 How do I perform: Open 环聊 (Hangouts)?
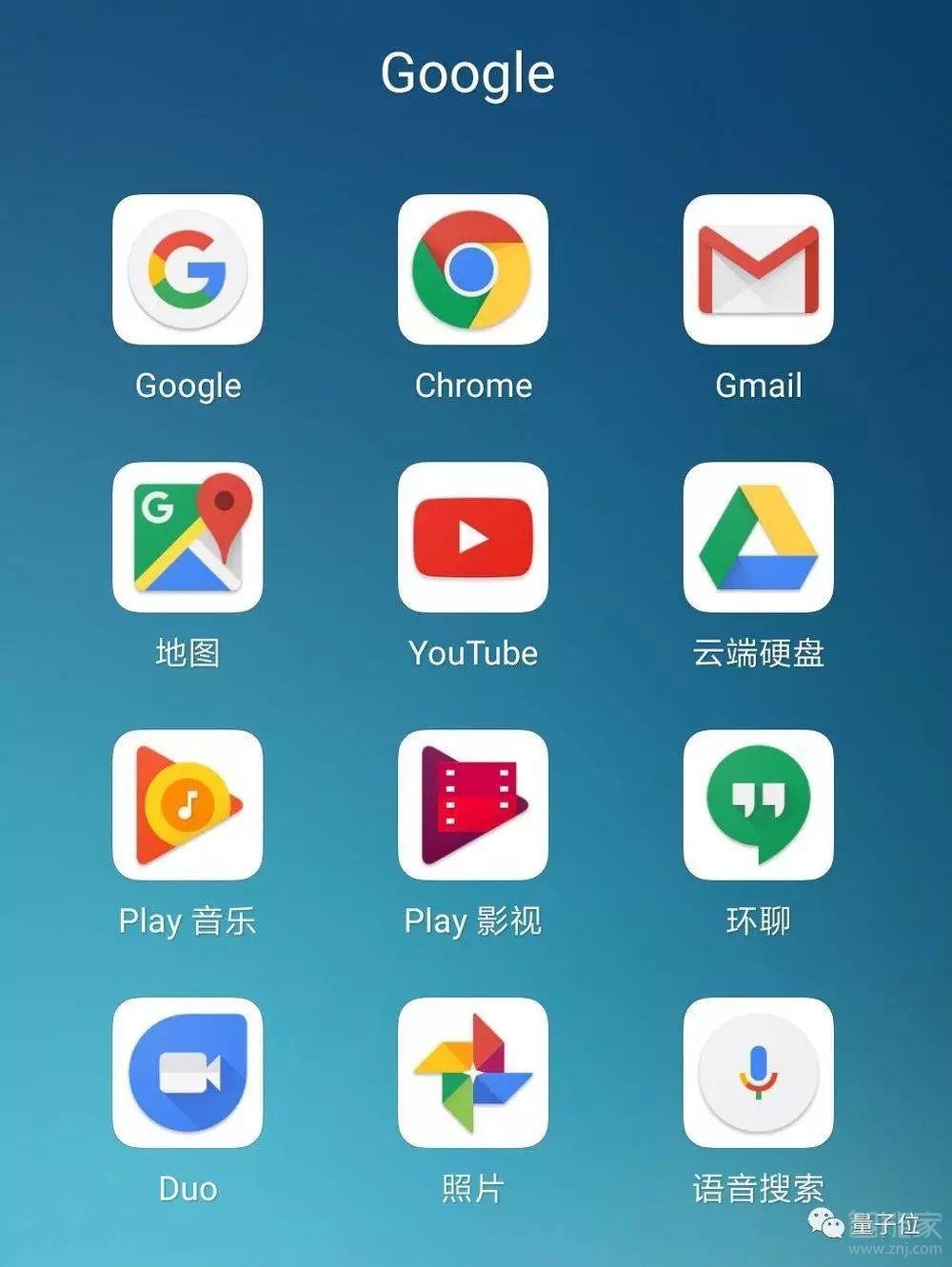(x=757, y=804)
